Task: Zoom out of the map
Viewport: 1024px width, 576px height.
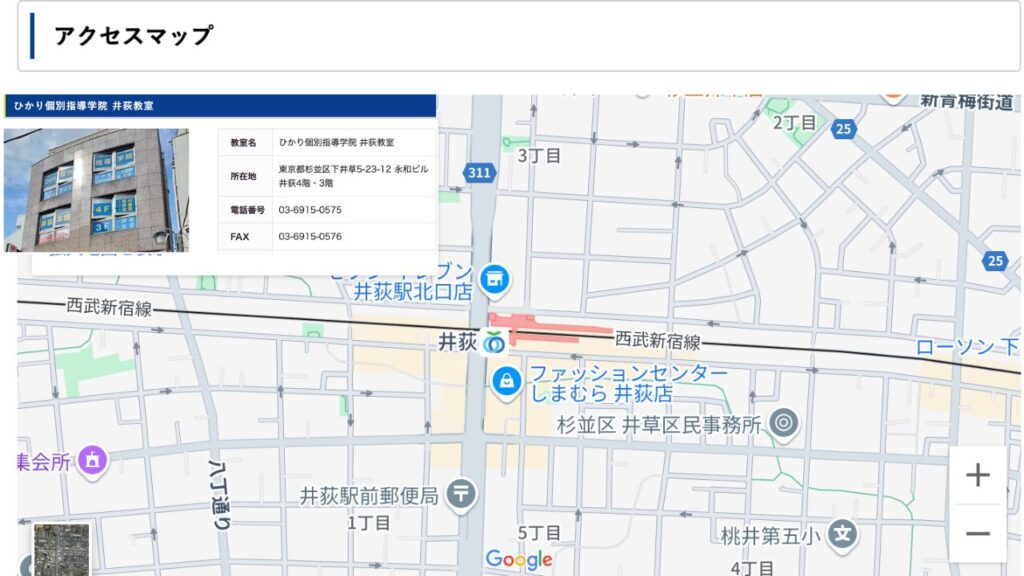Action: 977,534
